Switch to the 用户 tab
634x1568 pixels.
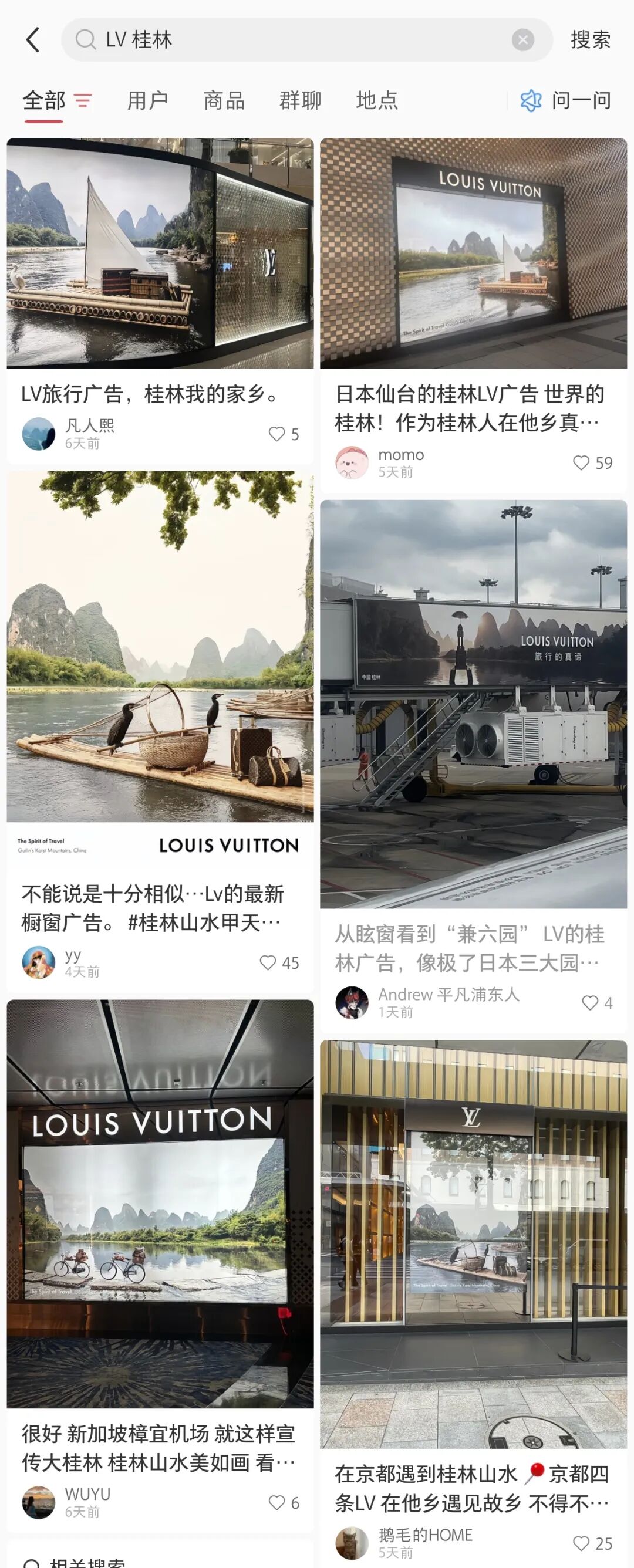coord(147,100)
